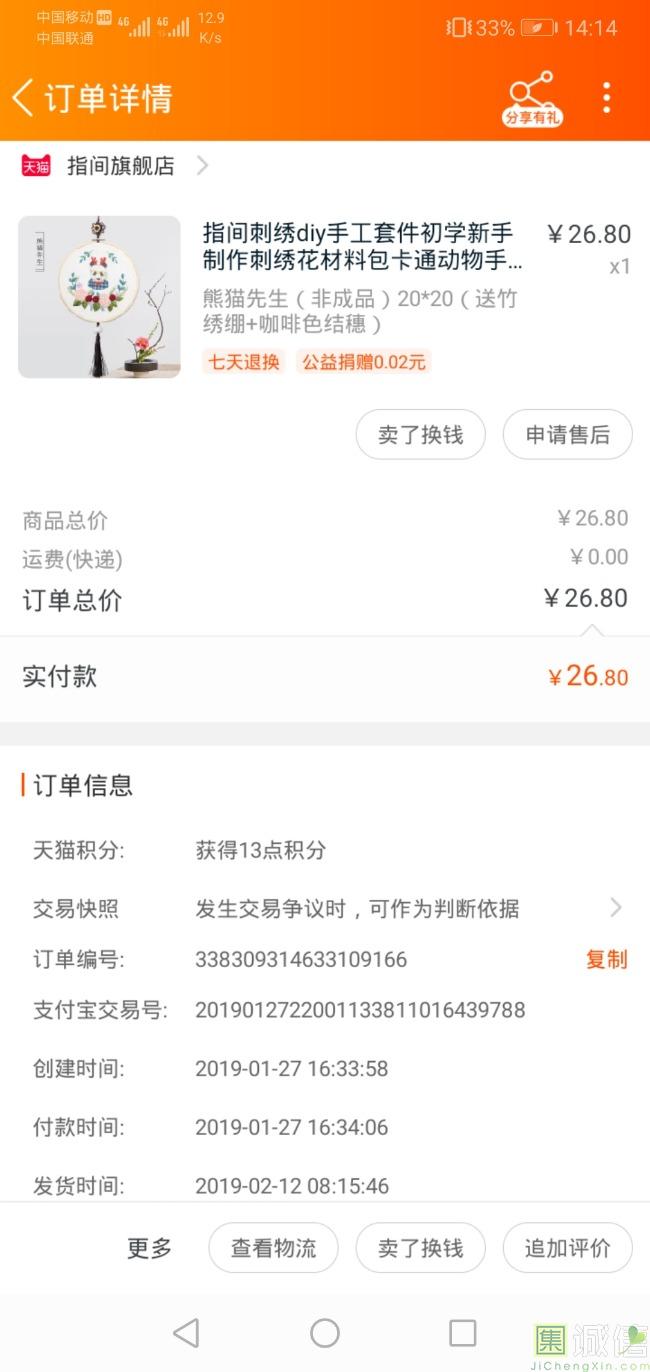Open the 指间刺绣 product thumbnail
The width and height of the screenshot is (650, 1372).
point(99,297)
